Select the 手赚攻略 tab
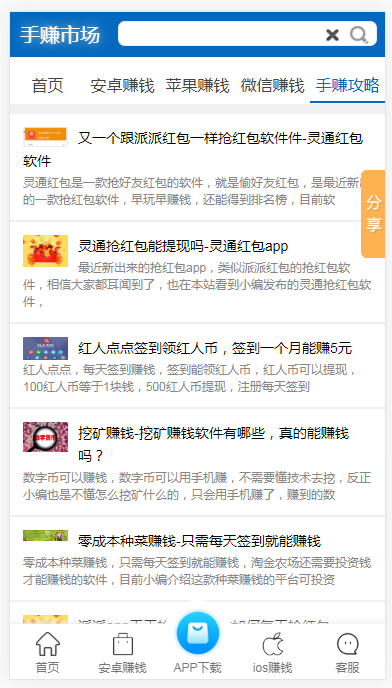The width and height of the screenshot is (392, 688). pyautogui.click(x=348, y=86)
